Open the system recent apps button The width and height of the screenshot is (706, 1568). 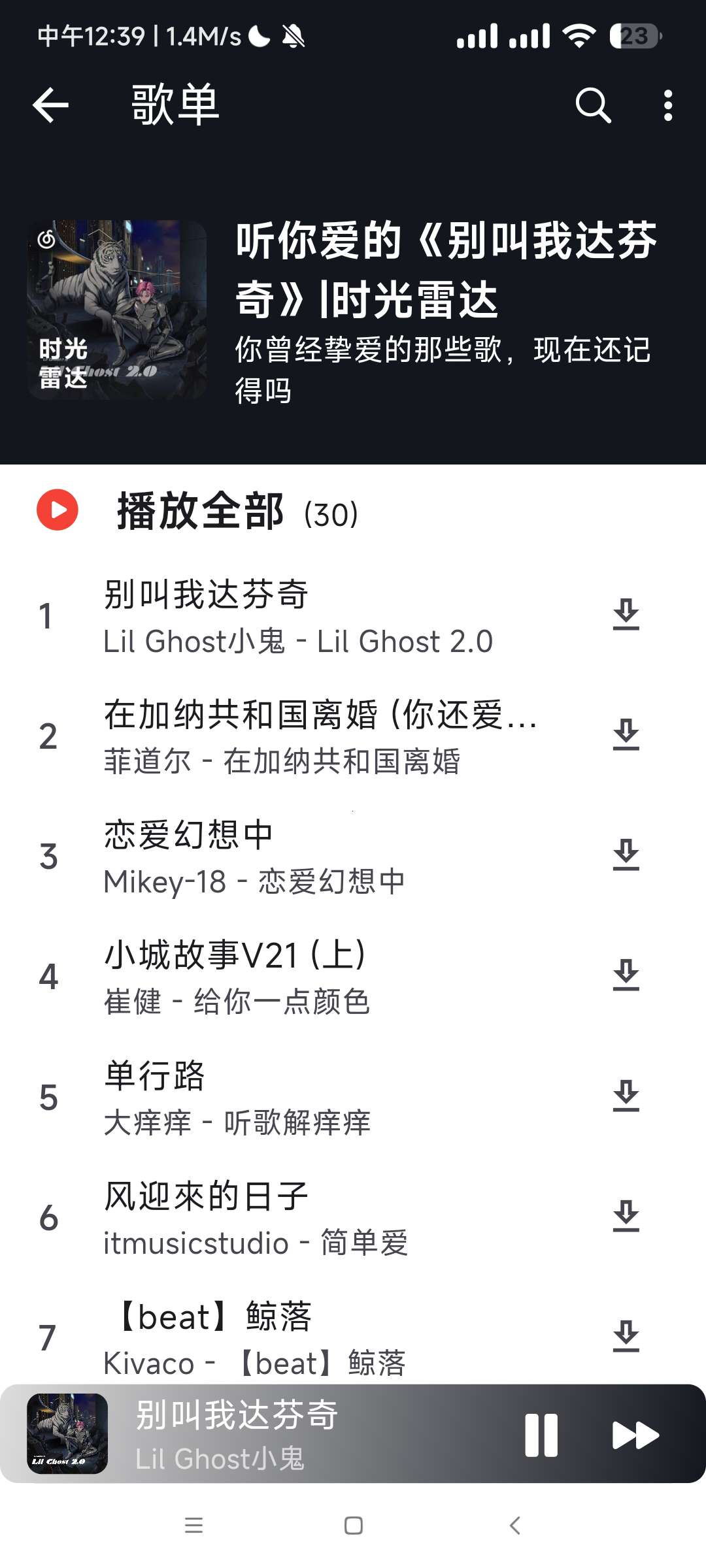pyautogui.click(x=193, y=1526)
